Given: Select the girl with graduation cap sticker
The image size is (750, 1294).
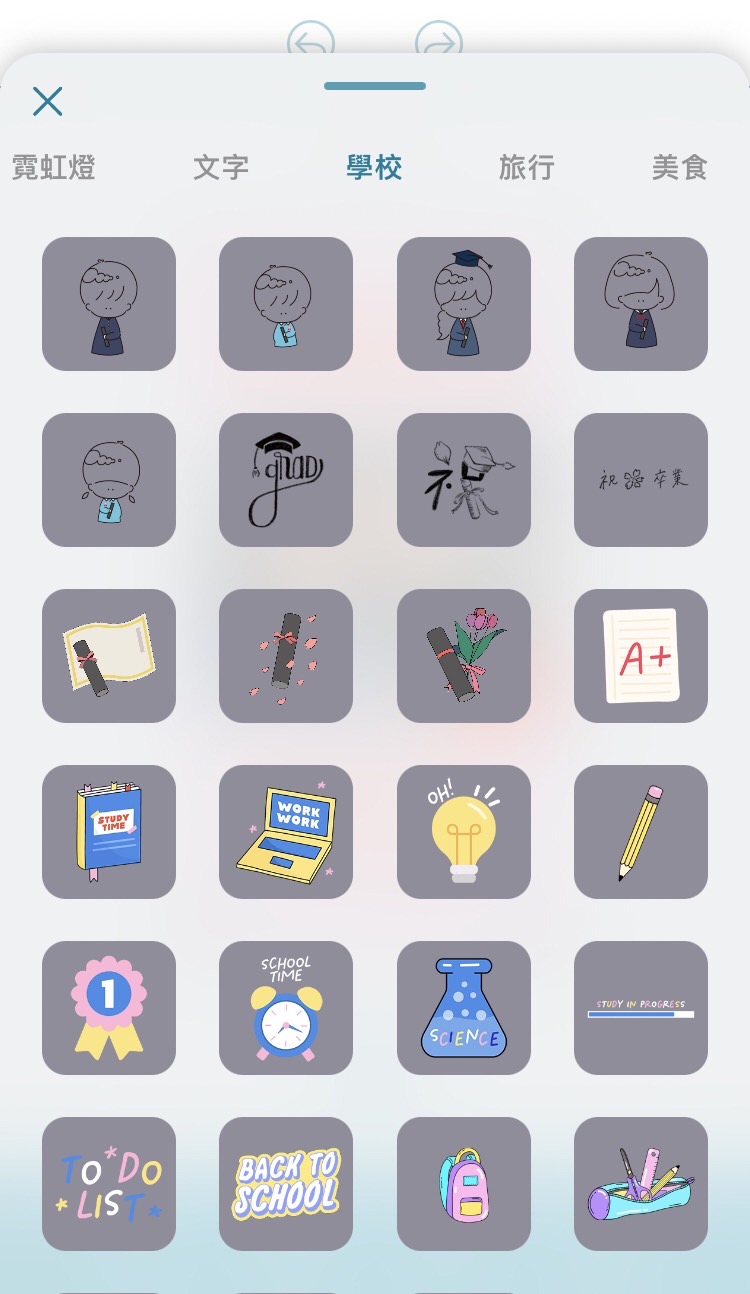Looking at the screenshot, I should point(463,304).
